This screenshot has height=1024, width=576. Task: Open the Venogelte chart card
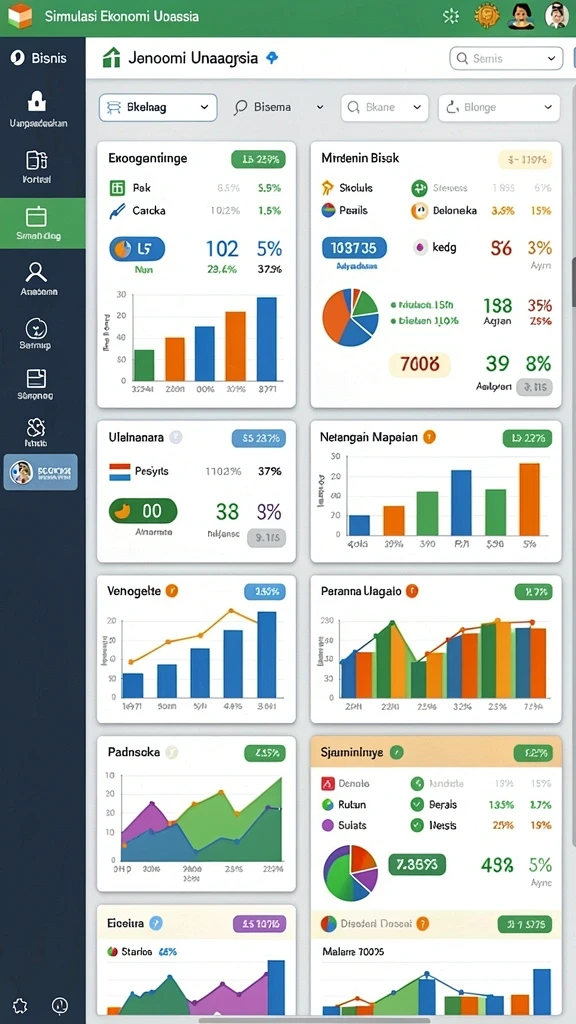click(x=197, y=648)
